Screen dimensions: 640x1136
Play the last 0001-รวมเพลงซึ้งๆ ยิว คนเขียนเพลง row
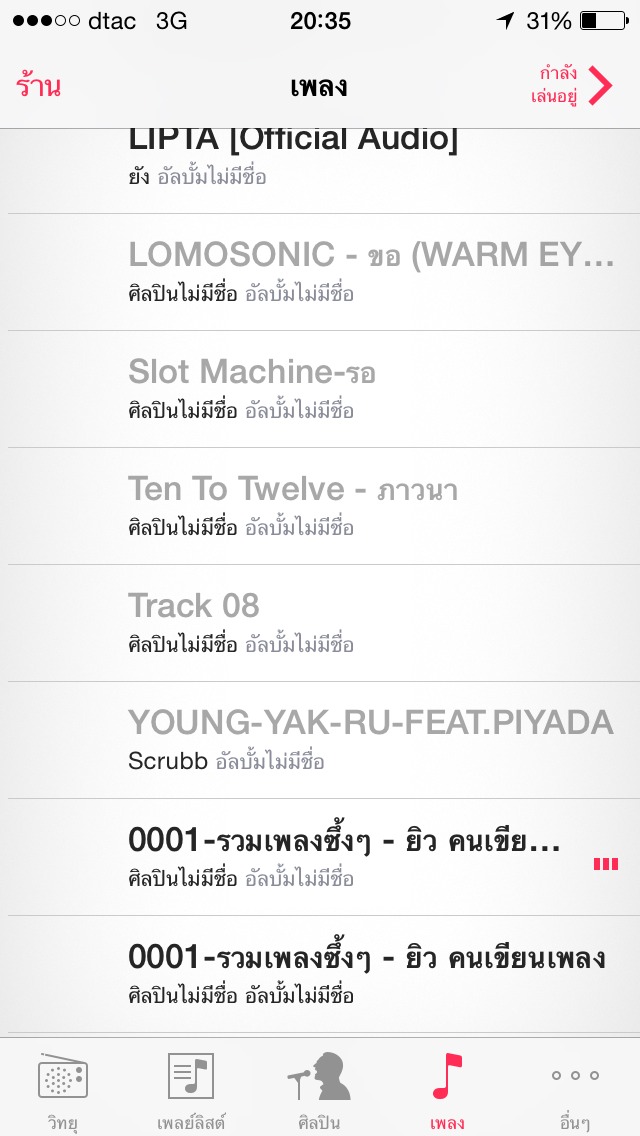[x=320, y=973]
